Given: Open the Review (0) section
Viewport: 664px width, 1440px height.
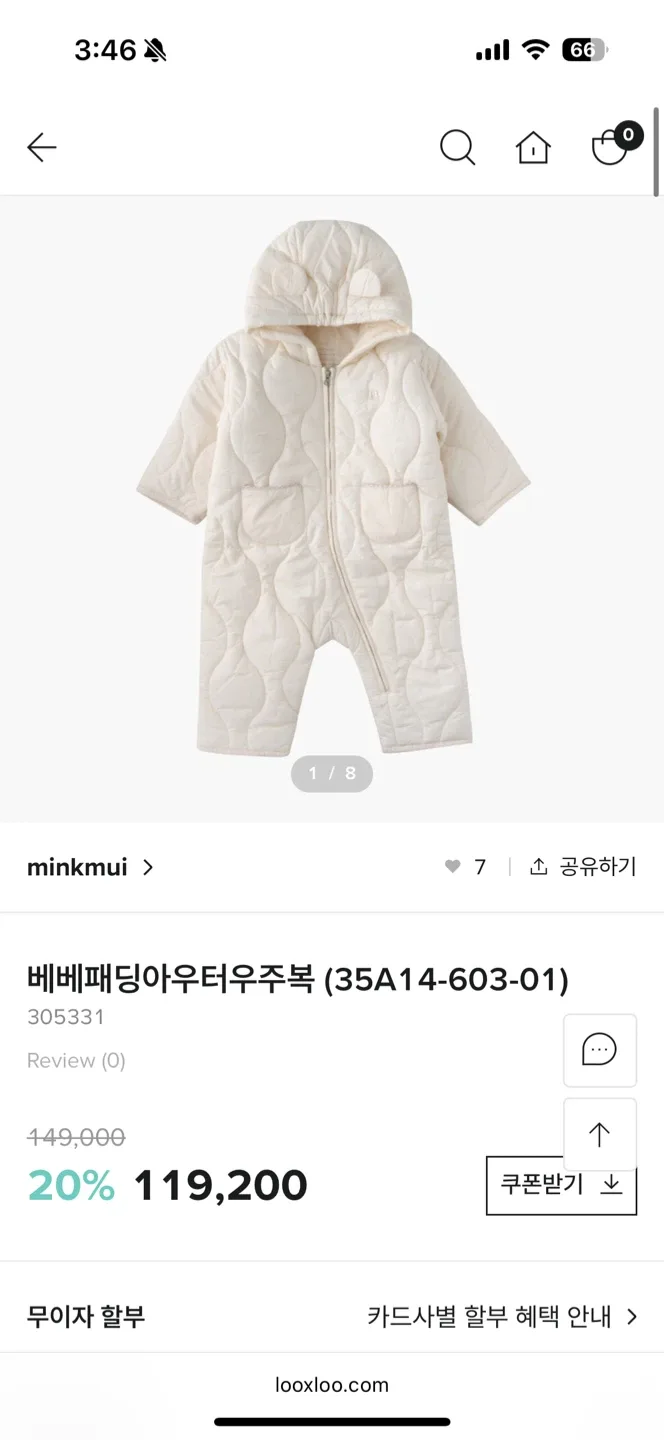Looking at the screenshot, I should [76, 1060].
